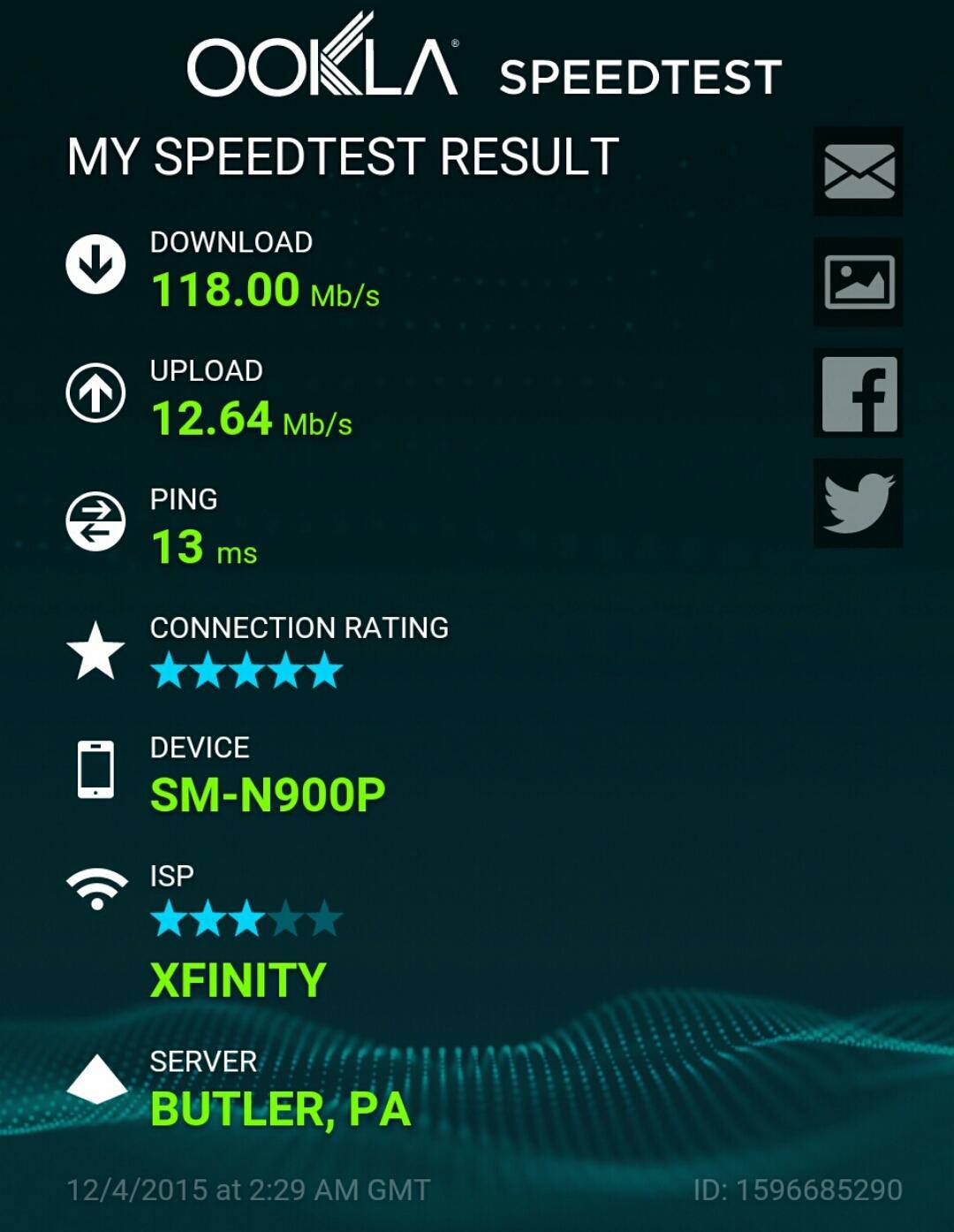Share the result by email
The width and height of the screenshot is (954, 1232).
point(858,171)
